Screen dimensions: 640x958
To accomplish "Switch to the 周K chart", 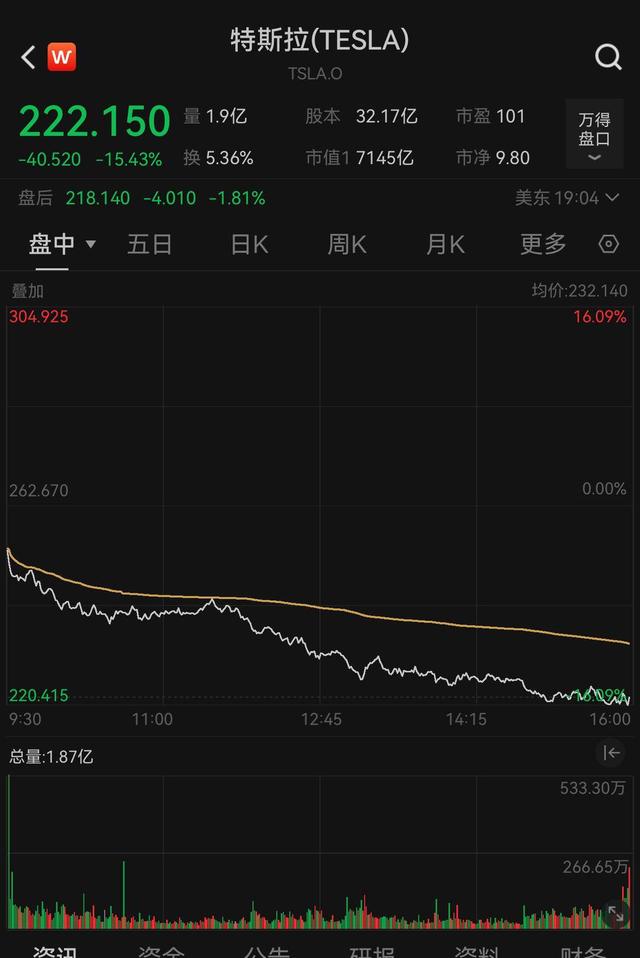I will tap(347, 244).
